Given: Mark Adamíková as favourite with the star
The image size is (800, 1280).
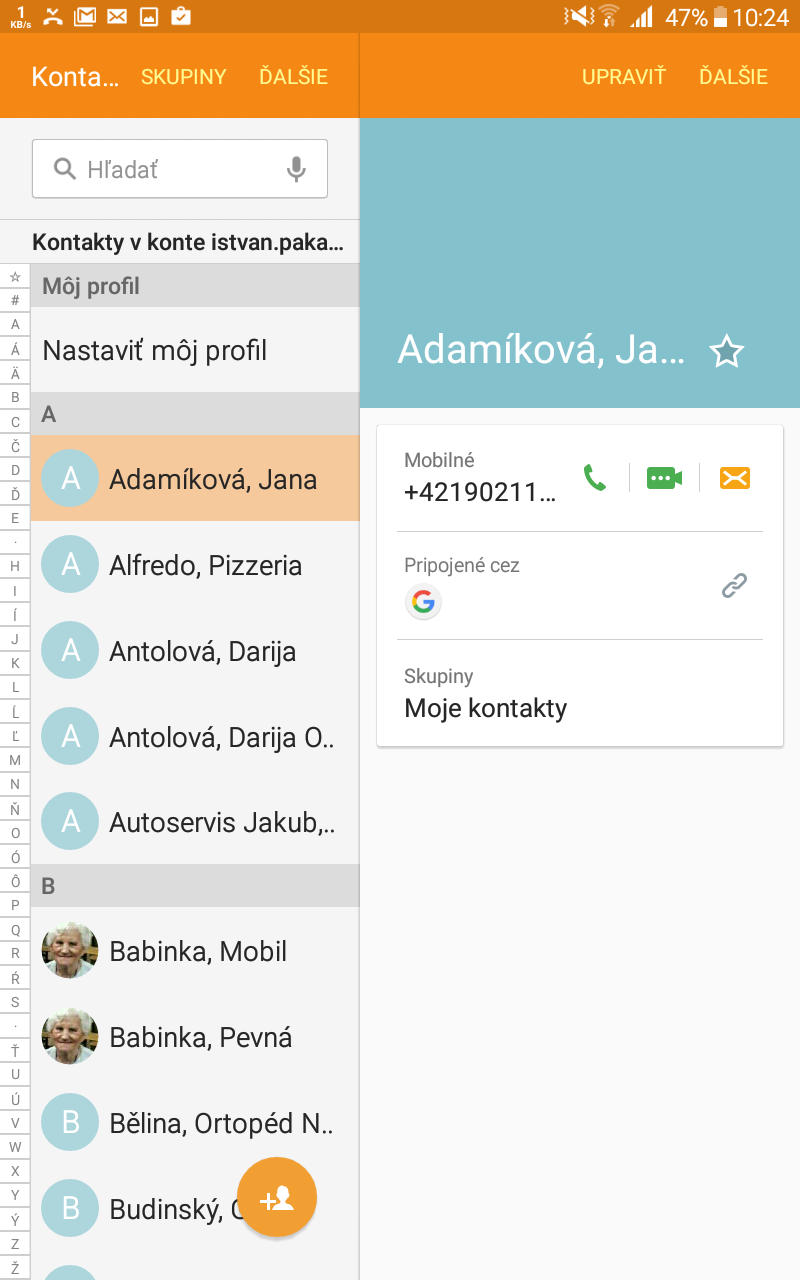Looking at the screenshot, I should [x=727, y=351].
